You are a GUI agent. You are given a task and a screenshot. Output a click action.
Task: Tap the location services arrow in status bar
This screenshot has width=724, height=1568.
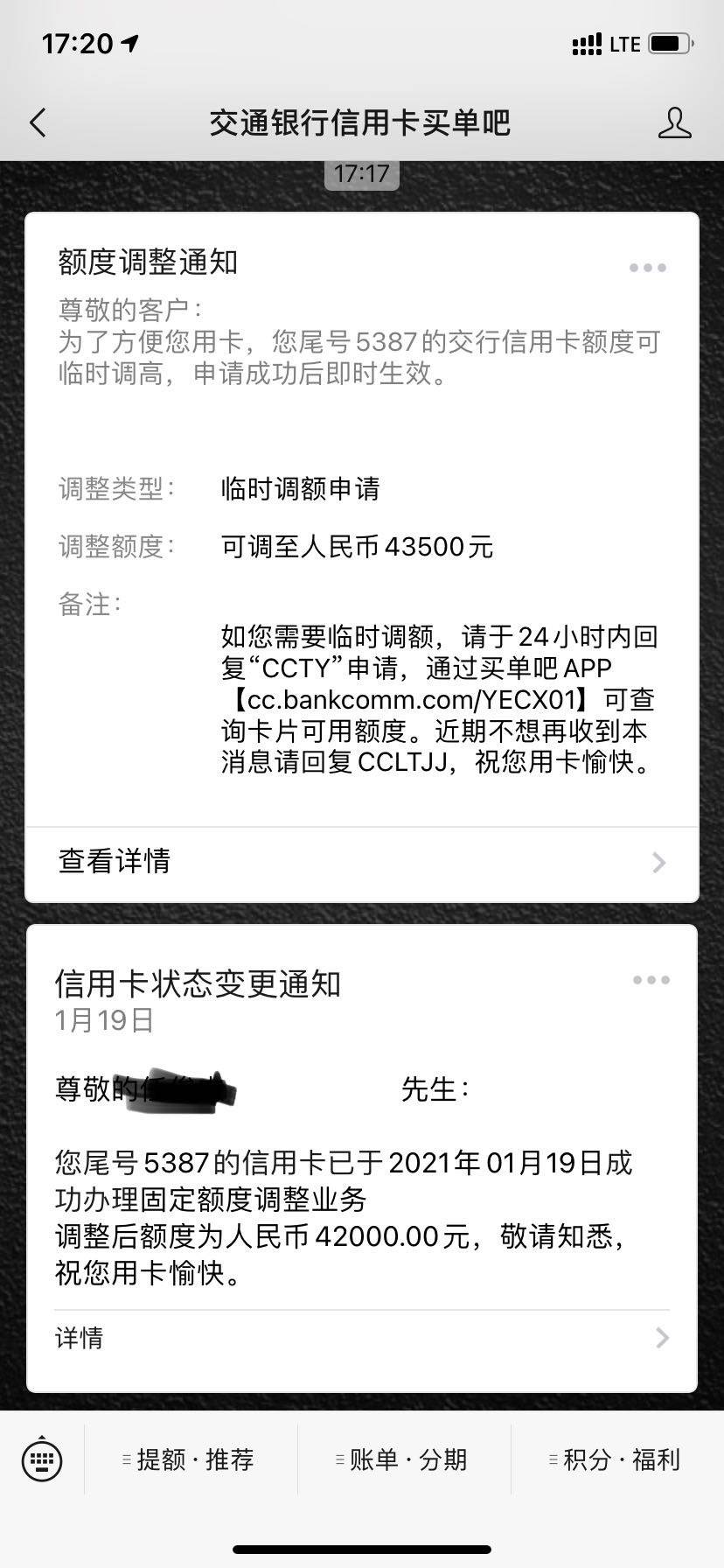(x=129, y=42)
